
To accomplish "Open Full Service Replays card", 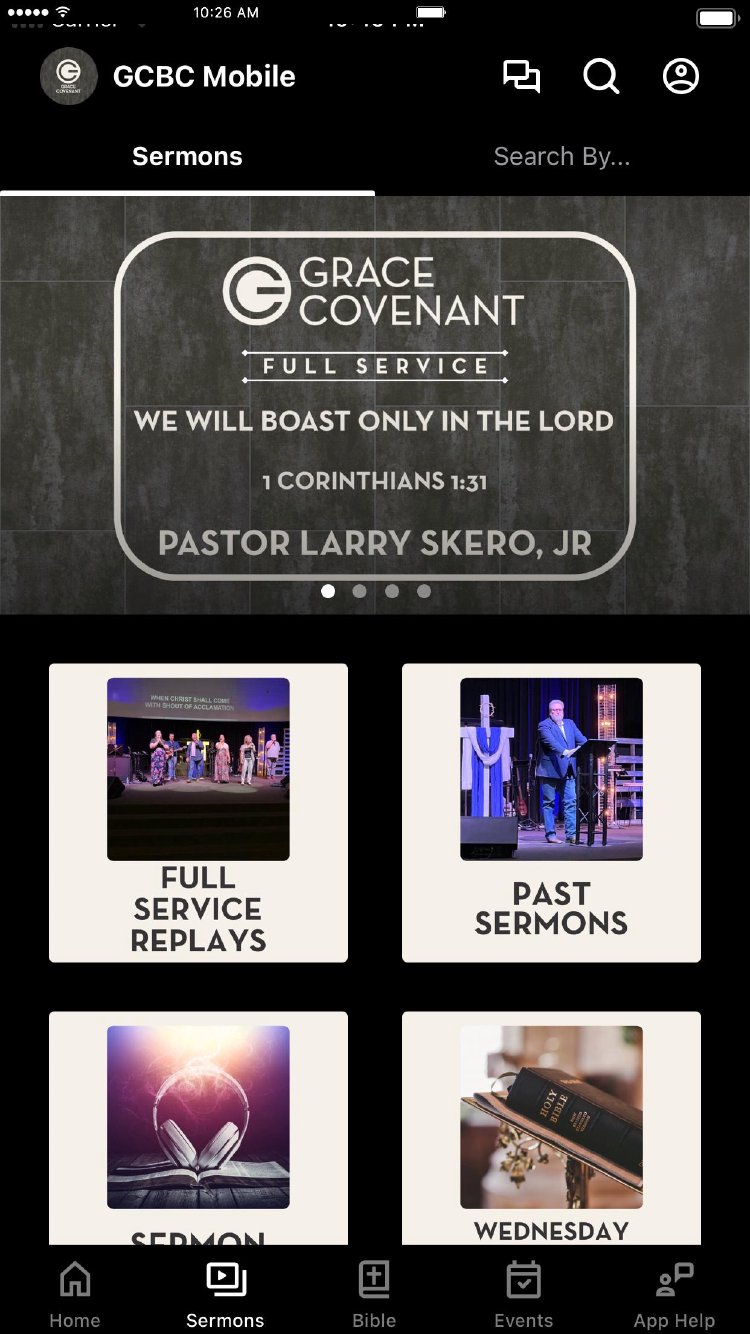I will (198, 812).
